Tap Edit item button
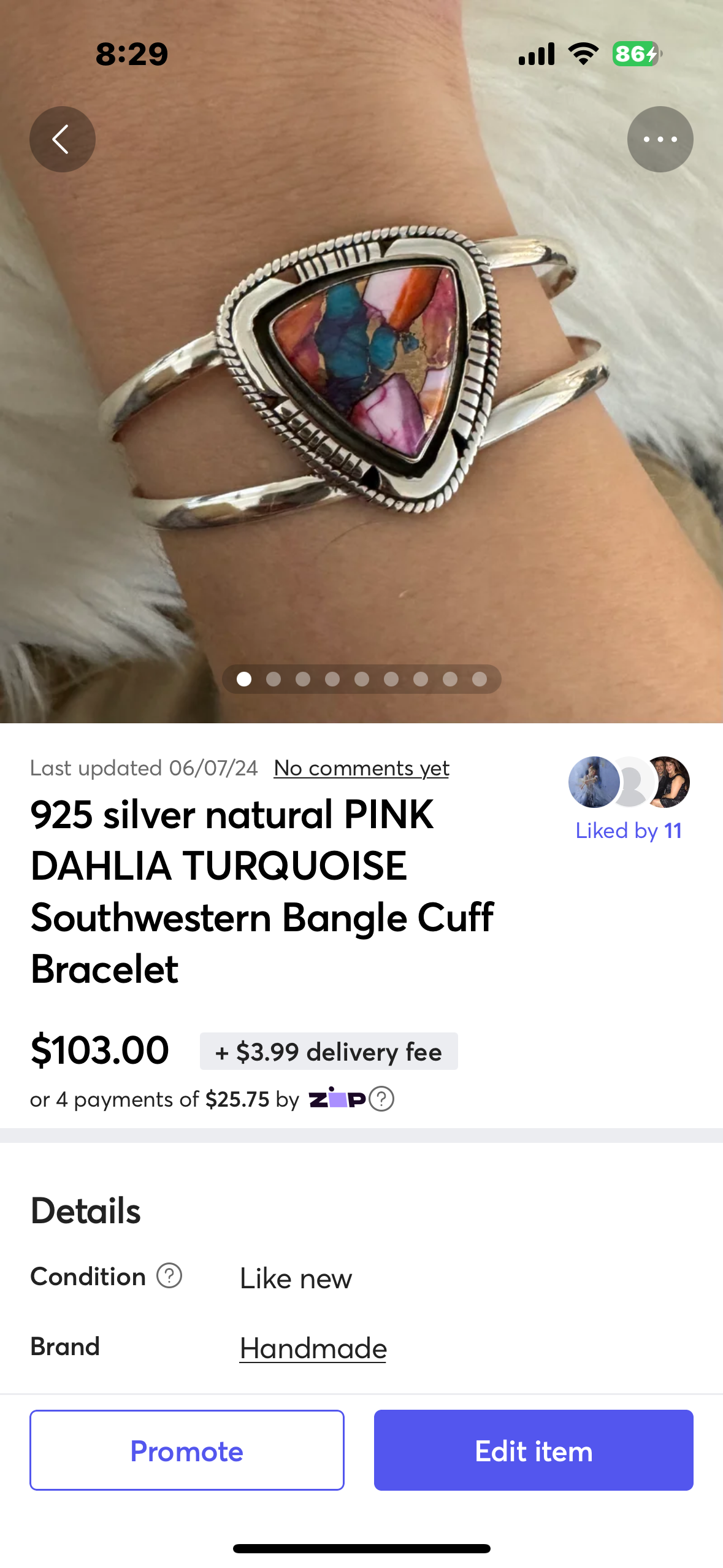This screenshot has width=723, height=1568. click(x=534, y=1450)
